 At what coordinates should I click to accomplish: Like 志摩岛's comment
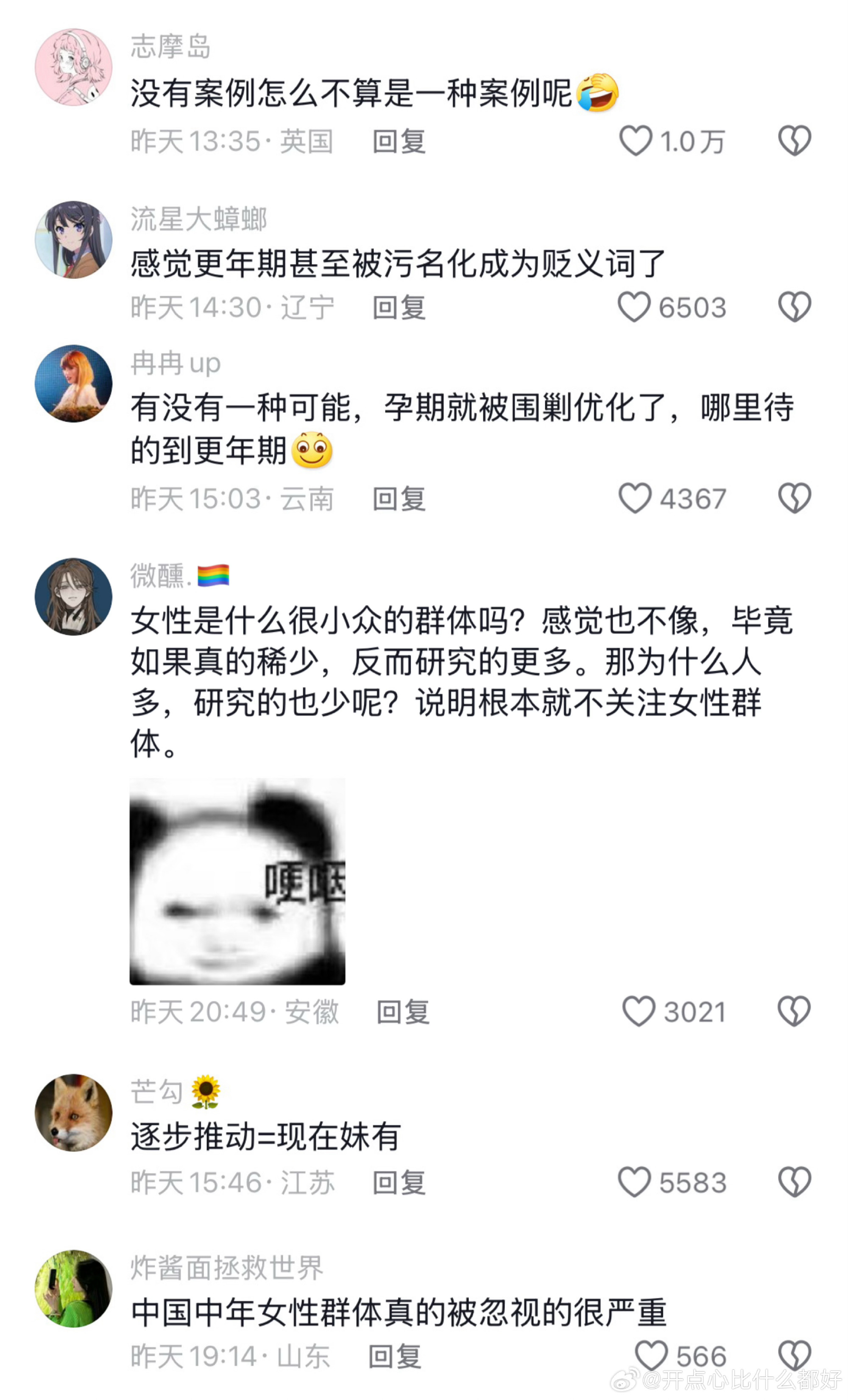pos(635,140)
